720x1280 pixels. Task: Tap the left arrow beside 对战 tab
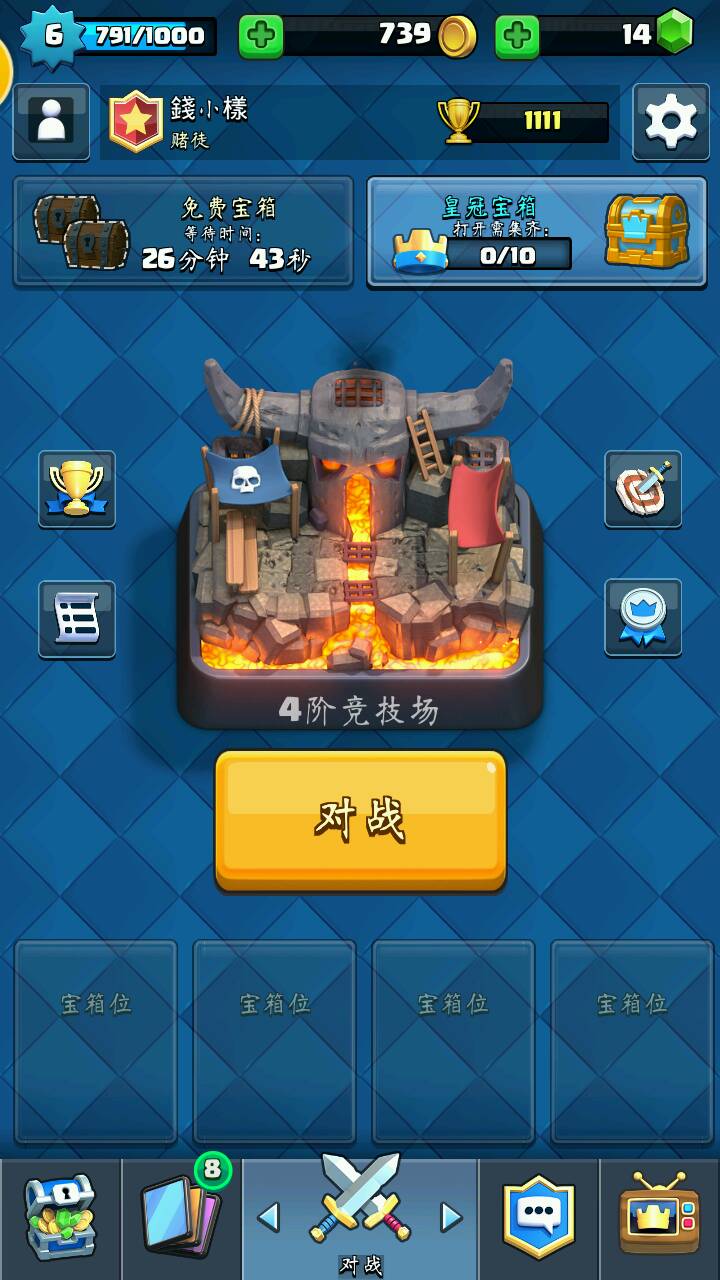pyautogui.click(x=268, y=1217)
